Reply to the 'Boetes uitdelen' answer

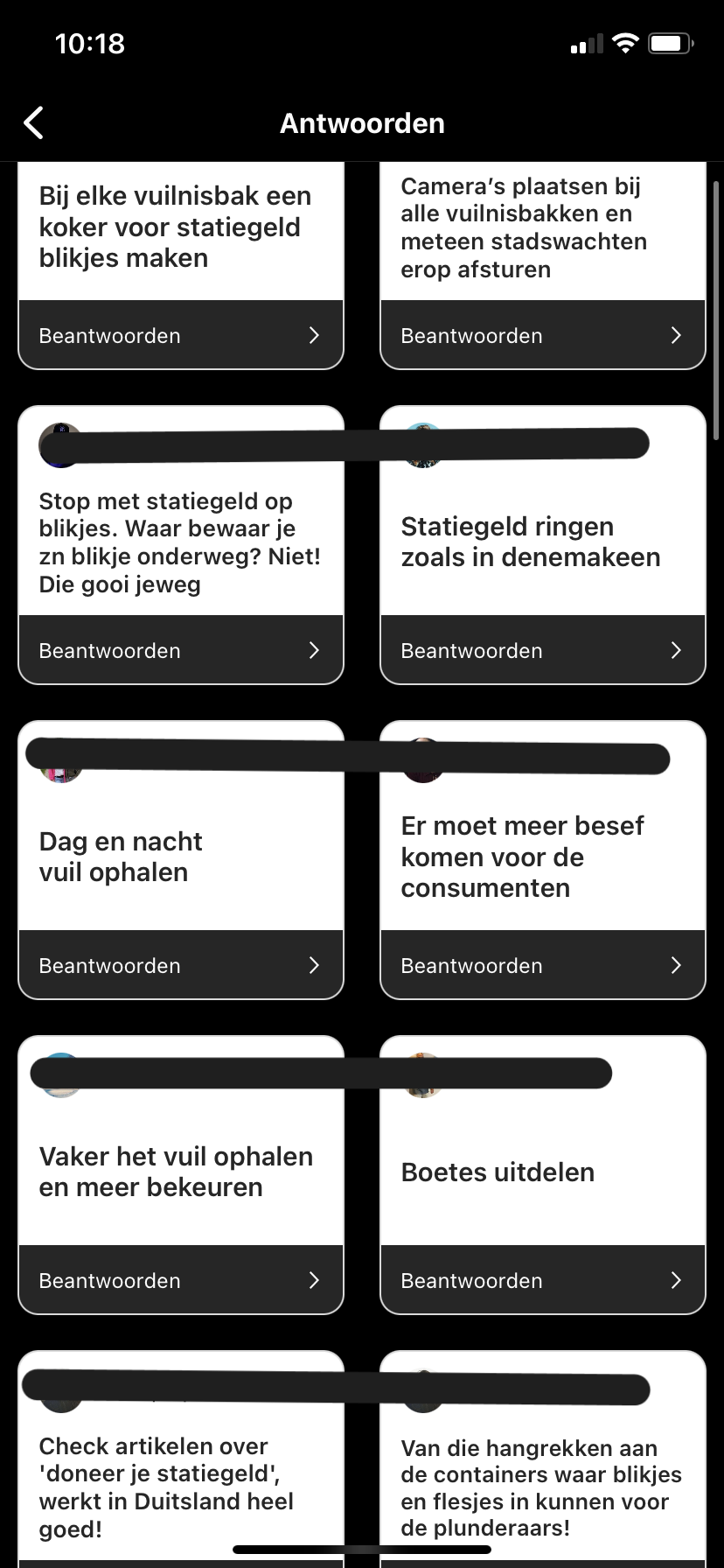(542, 1280)
